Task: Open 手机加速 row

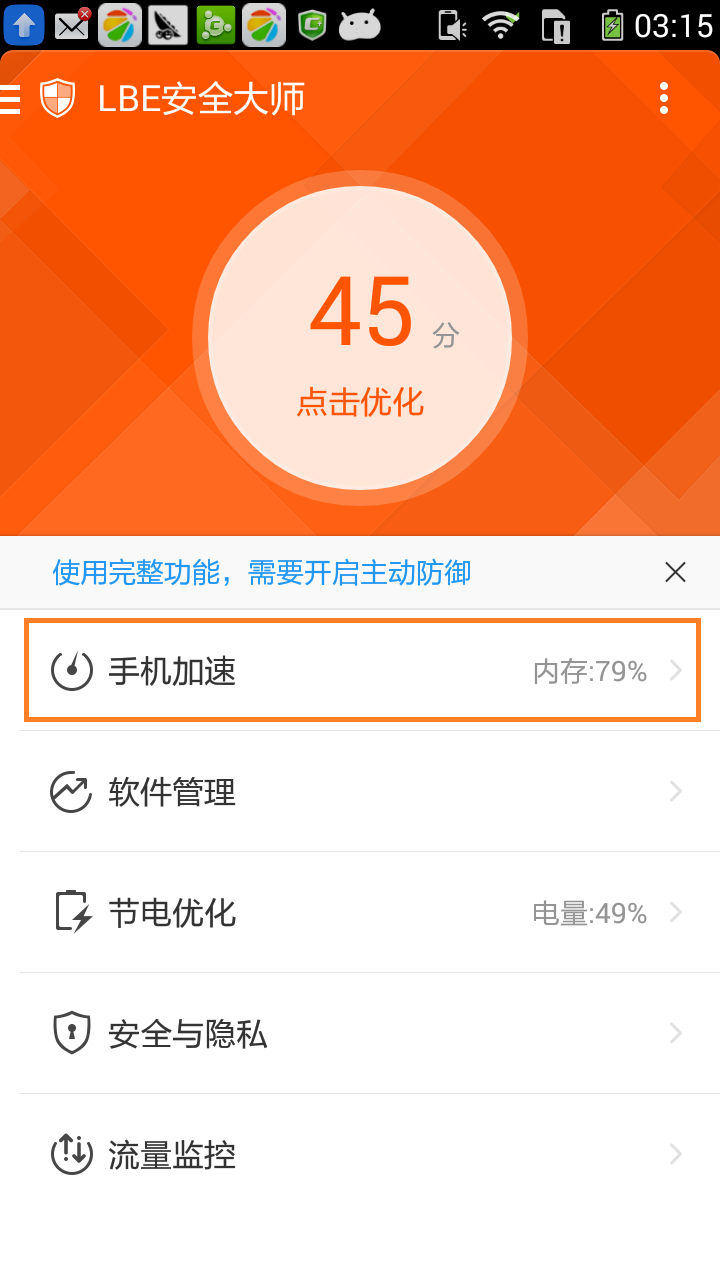Action: click(362, 671)
